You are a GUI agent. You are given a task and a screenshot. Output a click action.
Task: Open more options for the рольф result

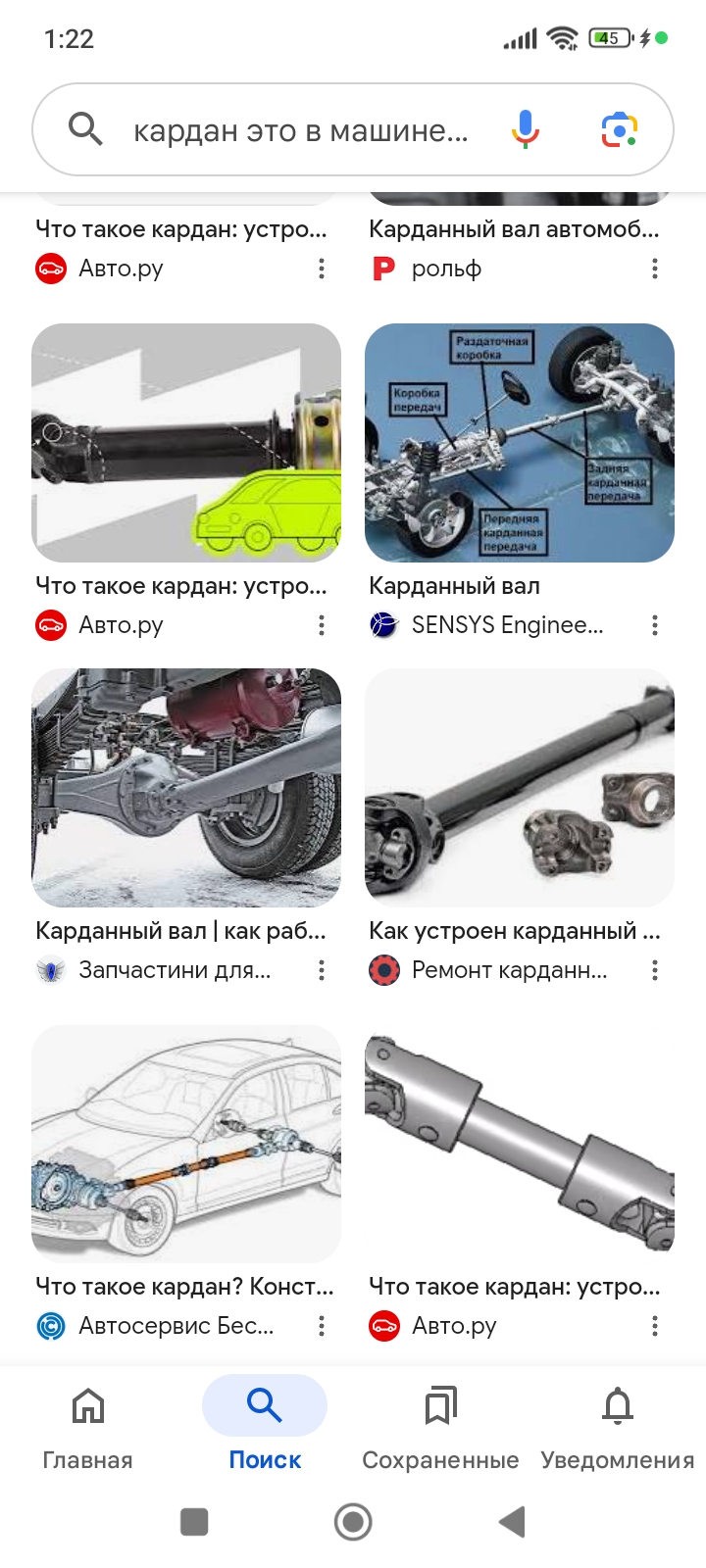coord(655,269)
